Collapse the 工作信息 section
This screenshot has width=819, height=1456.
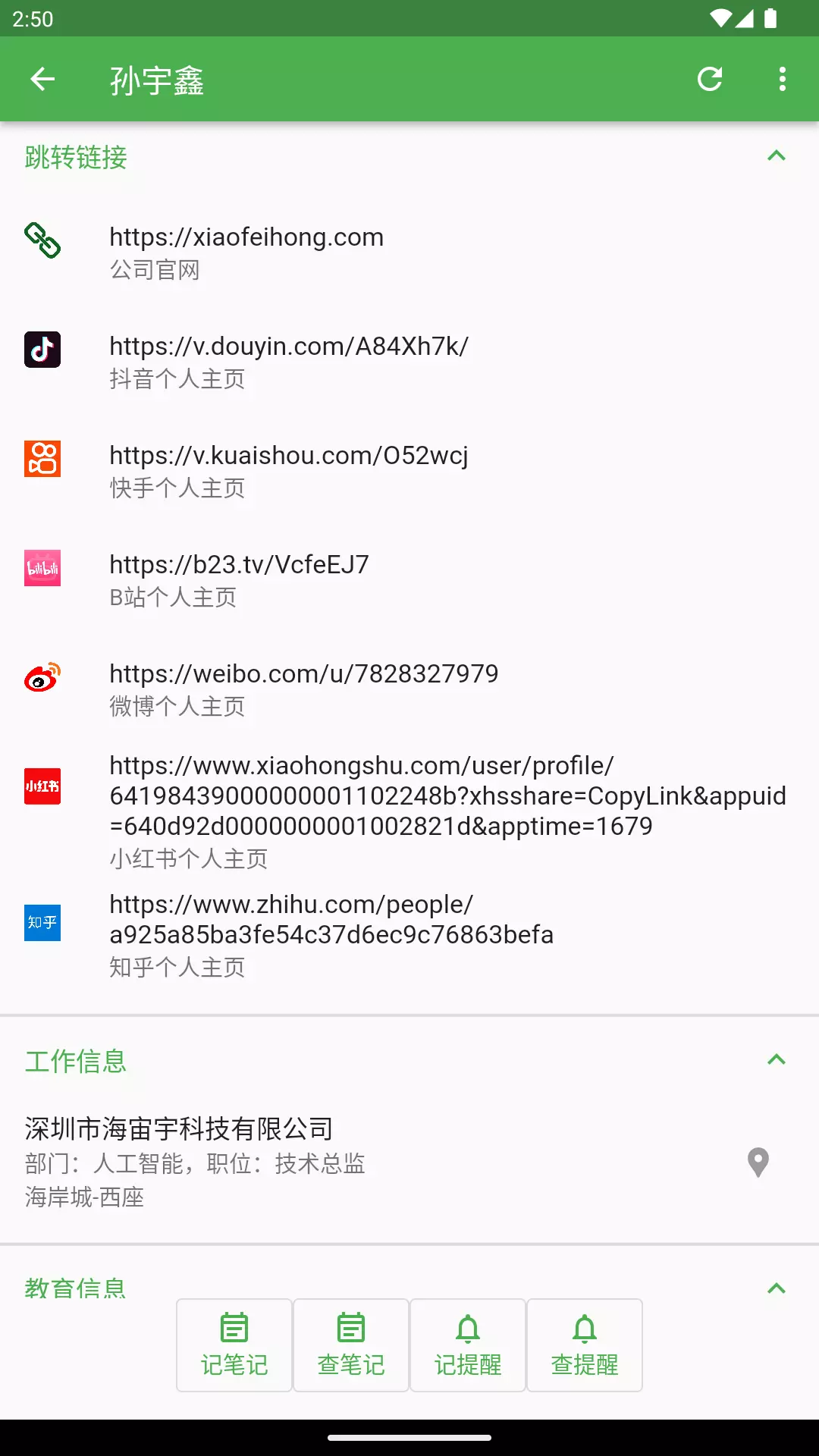777,1060
